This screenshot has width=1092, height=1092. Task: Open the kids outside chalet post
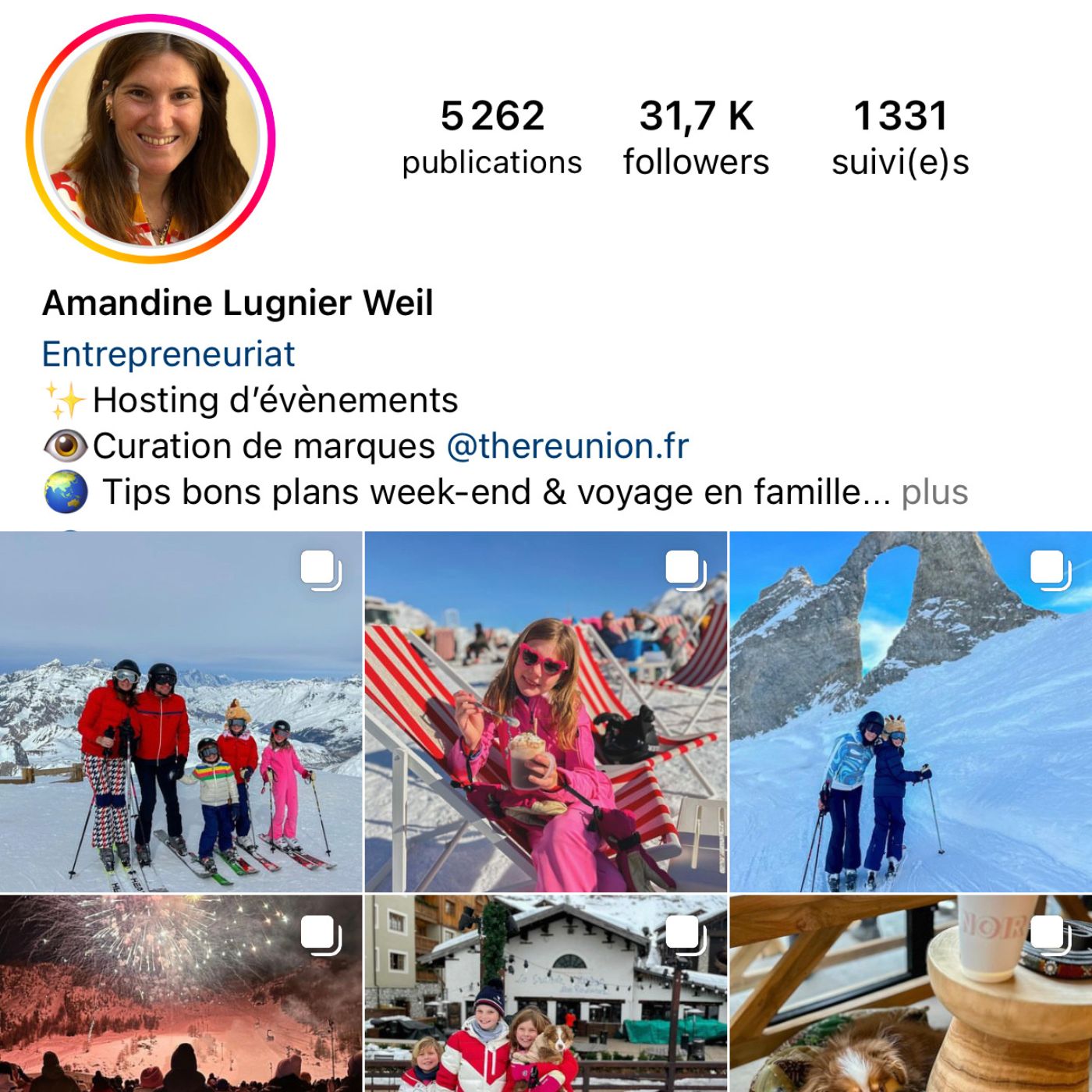point(546,993)
